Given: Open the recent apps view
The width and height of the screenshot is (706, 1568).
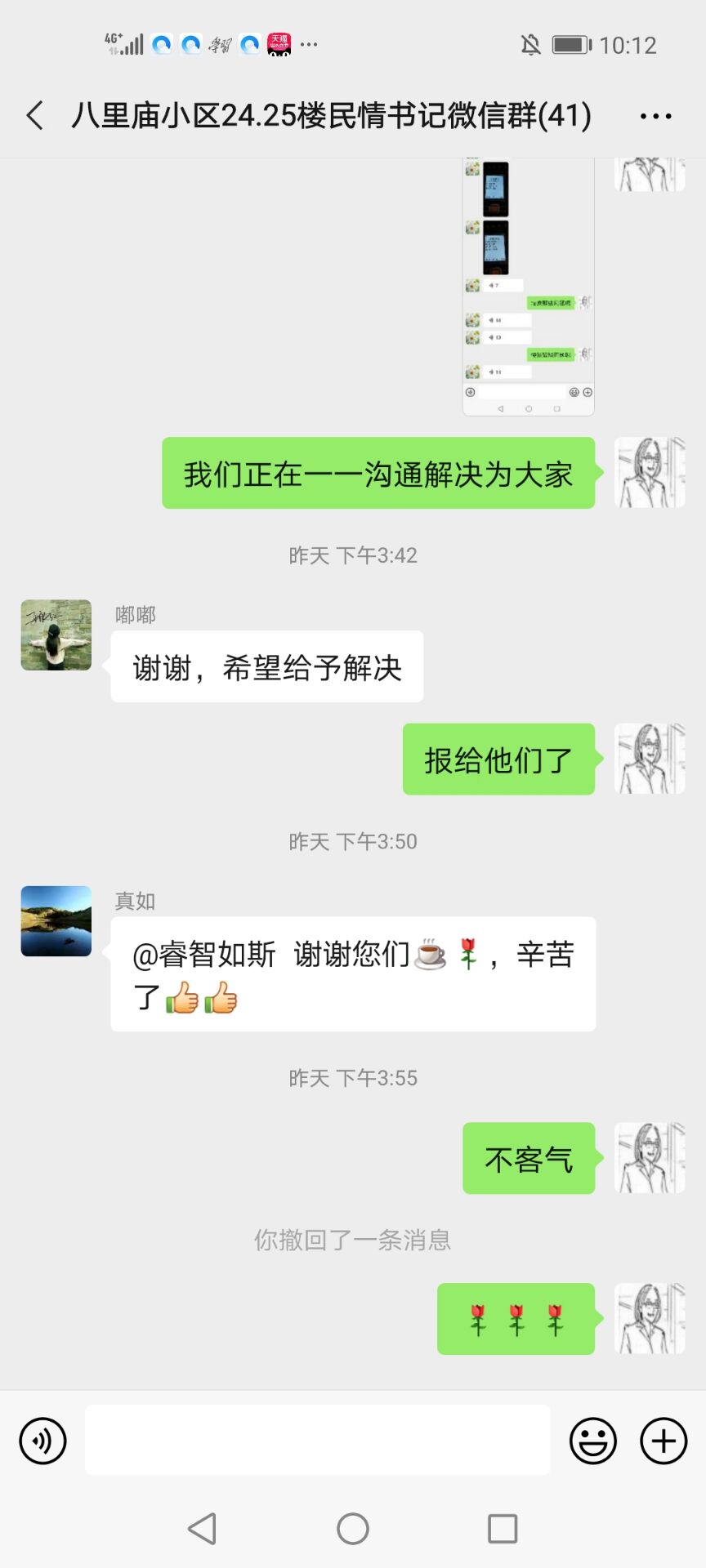Looking at the screenshot, I should pos(503,1529).
